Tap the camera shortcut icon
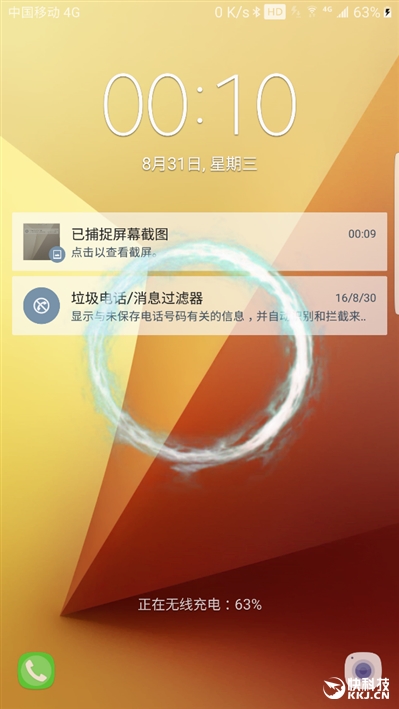The image size is (399, 709). (363, 670)
